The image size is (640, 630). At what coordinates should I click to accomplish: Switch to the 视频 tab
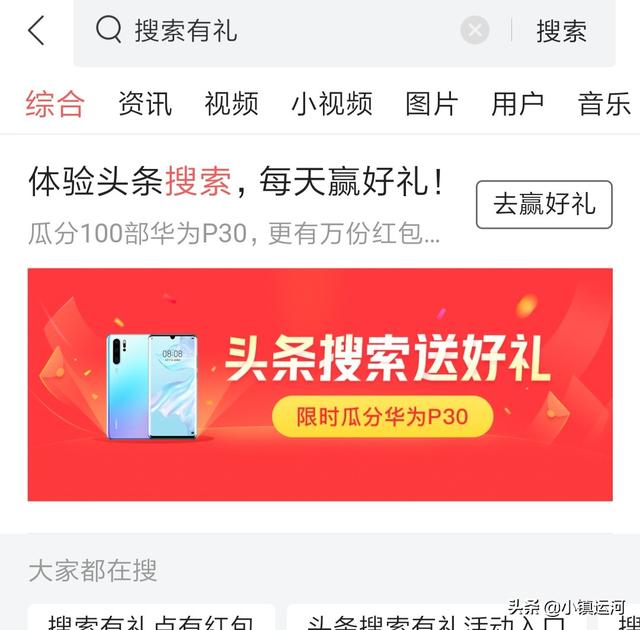click(x=231, y=103)
